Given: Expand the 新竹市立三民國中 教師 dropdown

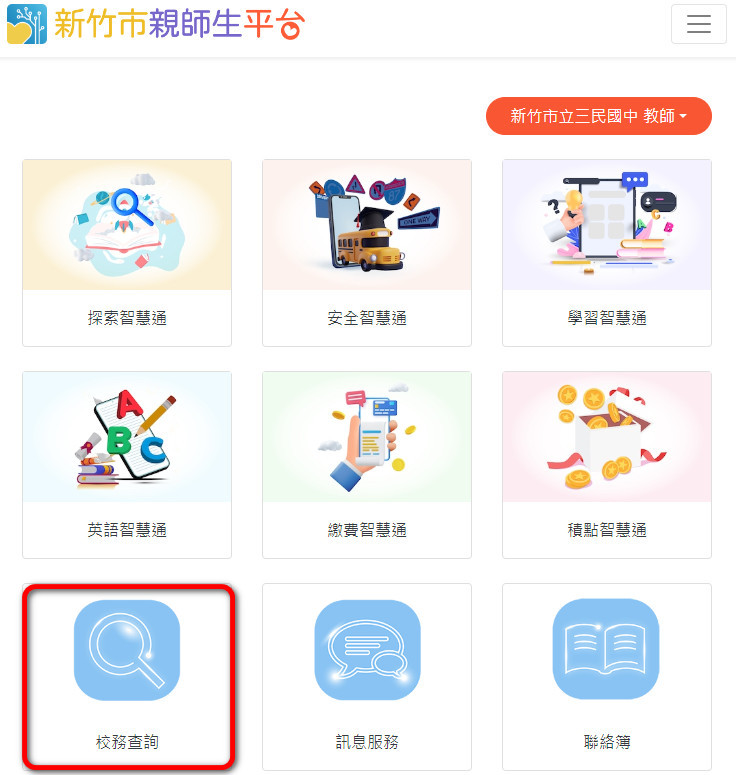Looking at the screenshot, I should click(x=598, y=116).
